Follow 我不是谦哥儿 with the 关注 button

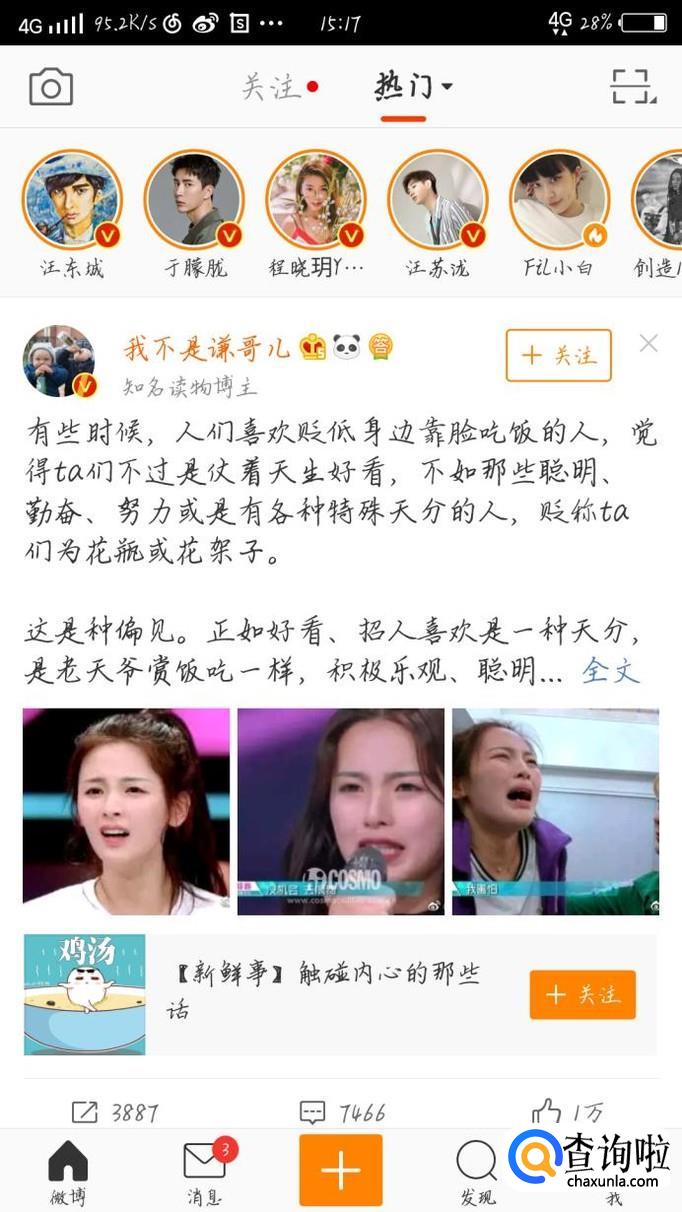pos(558,355)
